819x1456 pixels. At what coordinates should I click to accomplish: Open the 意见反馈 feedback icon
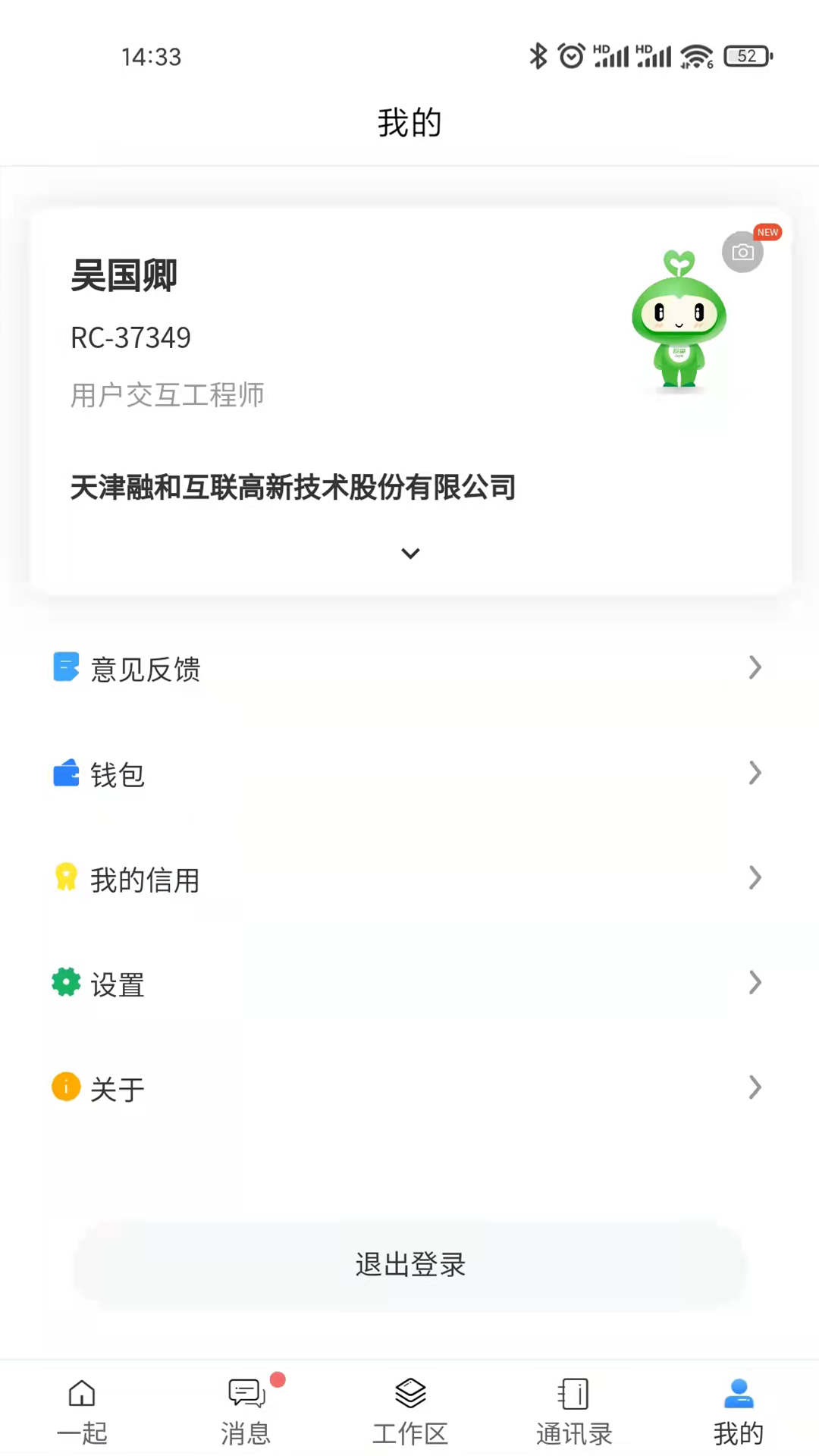point(66,667)
